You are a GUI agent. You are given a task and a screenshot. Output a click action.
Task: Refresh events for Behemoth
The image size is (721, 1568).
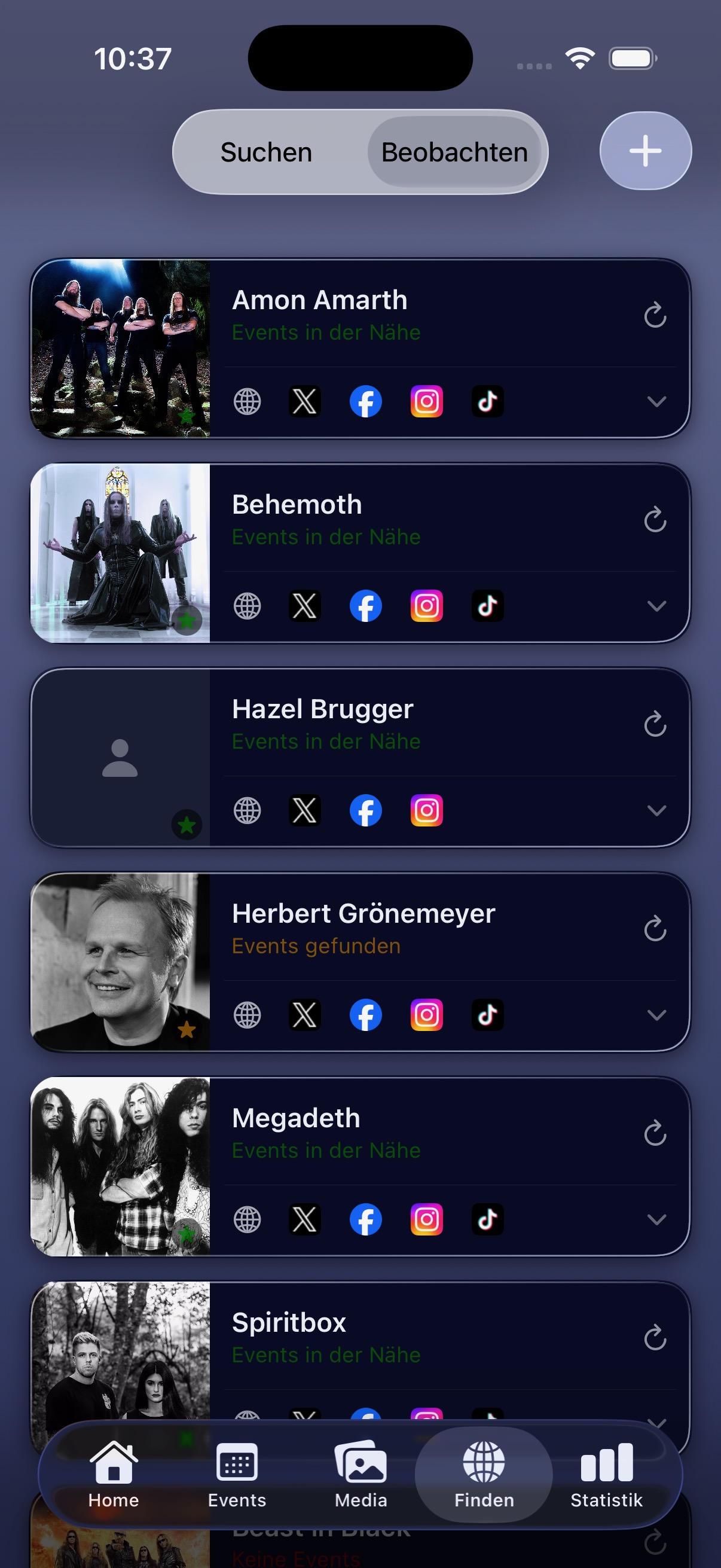[x=655, y=519]
